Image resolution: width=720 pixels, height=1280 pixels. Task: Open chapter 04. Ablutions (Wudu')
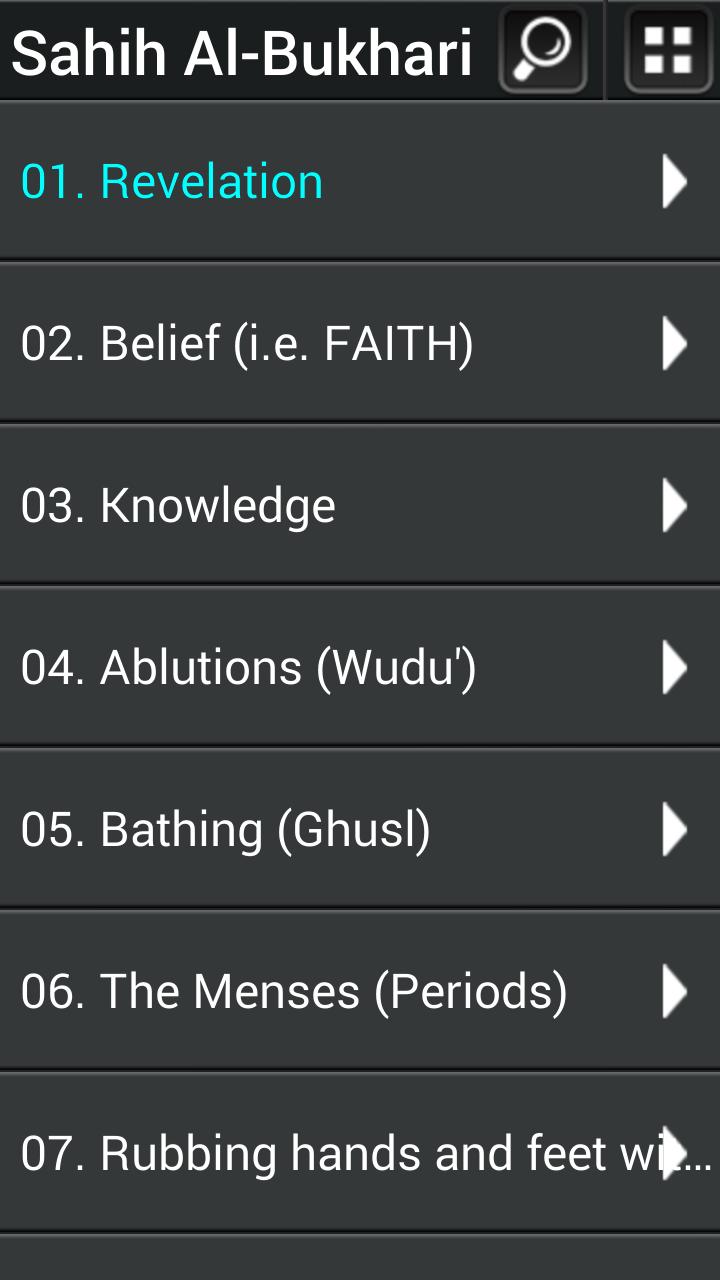pos(360,668)
